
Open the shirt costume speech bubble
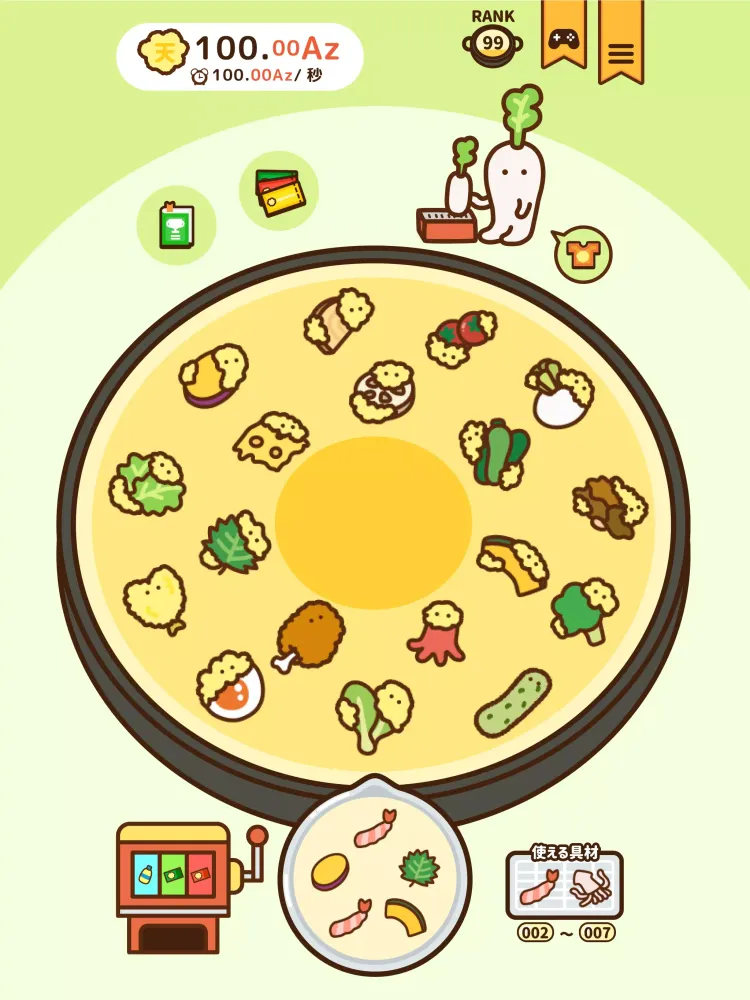[582, 254]
